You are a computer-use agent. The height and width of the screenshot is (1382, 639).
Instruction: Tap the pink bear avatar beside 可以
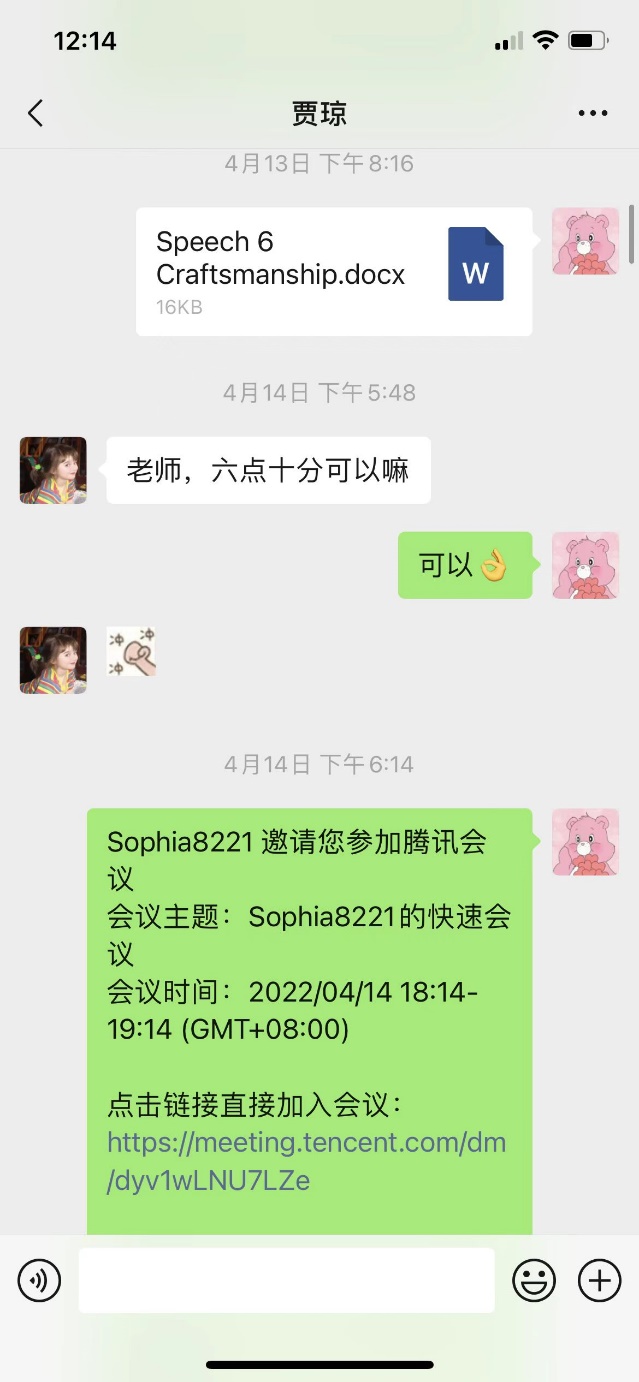pyautogui.click(x=585, y=565)
